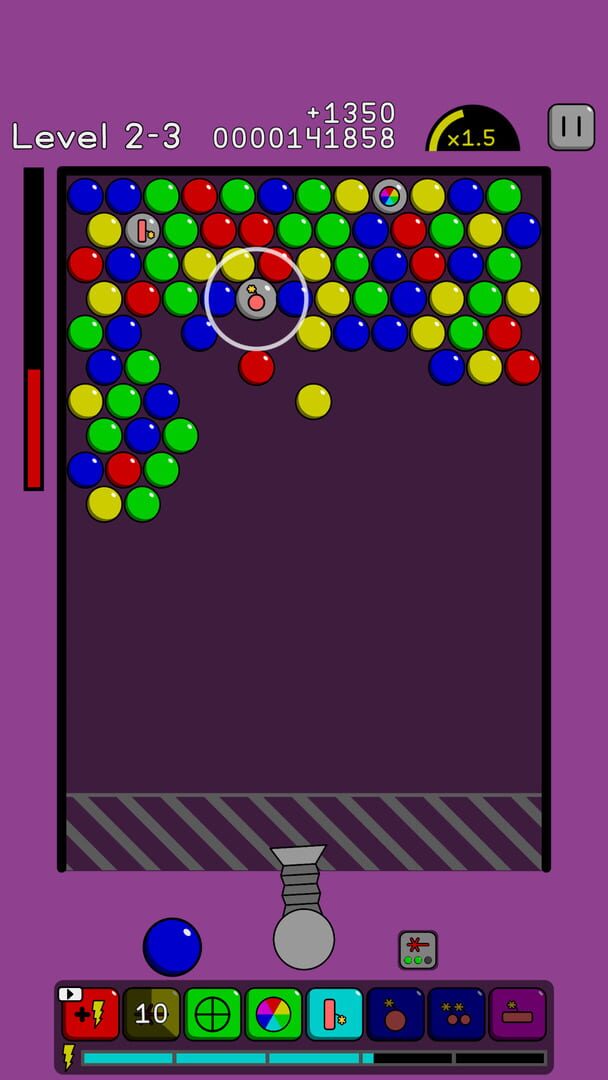Viewport: 608px width, 1080px height.
Task: Activate the 10 power-up
Action: click(151, 1014)
